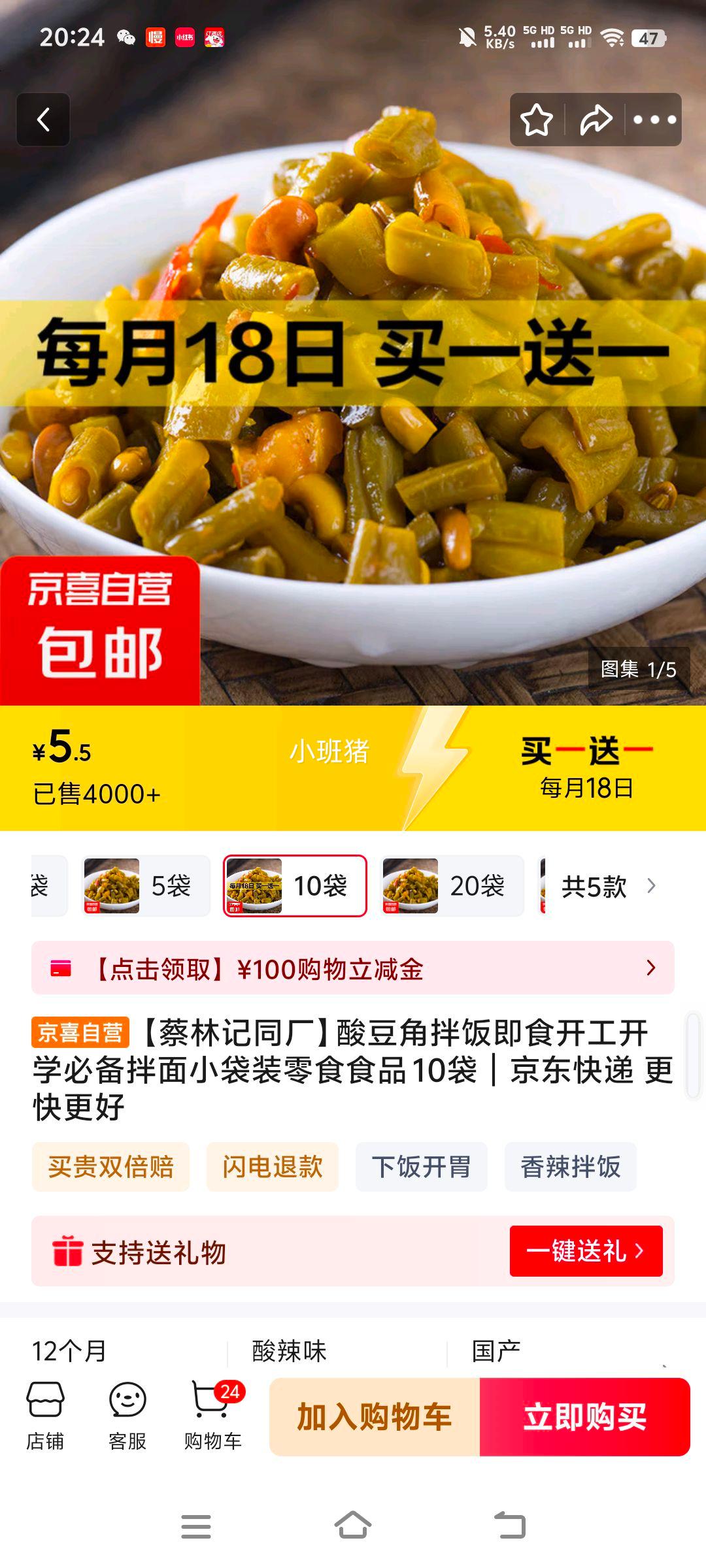
Task: Buy now with 立即购买
Action: pyautogui.click(x=585, y=1417)
